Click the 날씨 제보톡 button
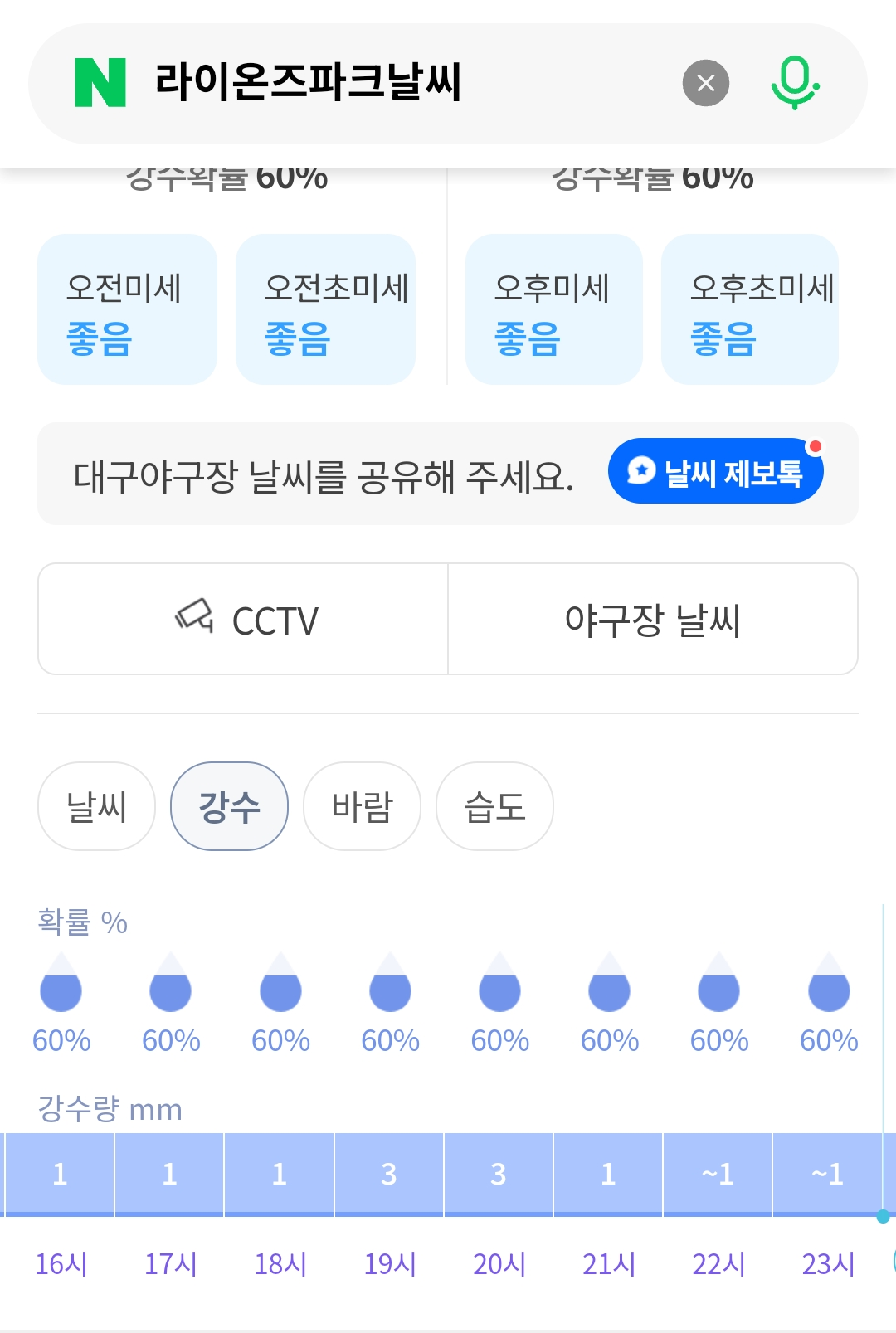This screenshot has height=1333, width=896. [715, 471]
